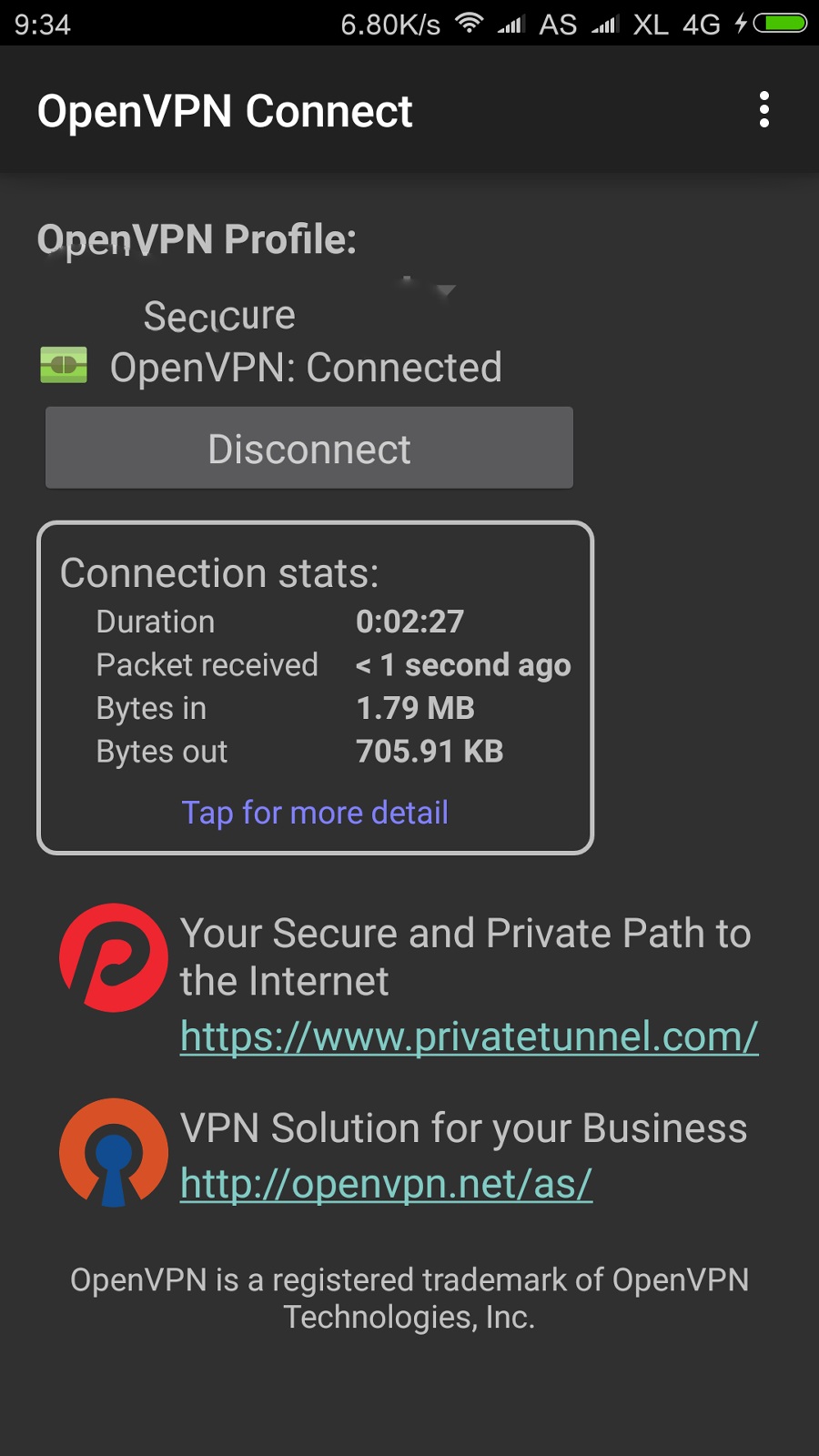Open the three-dot overflow menu
Viewport: 819px width, 1456px height.
point(764,109)
